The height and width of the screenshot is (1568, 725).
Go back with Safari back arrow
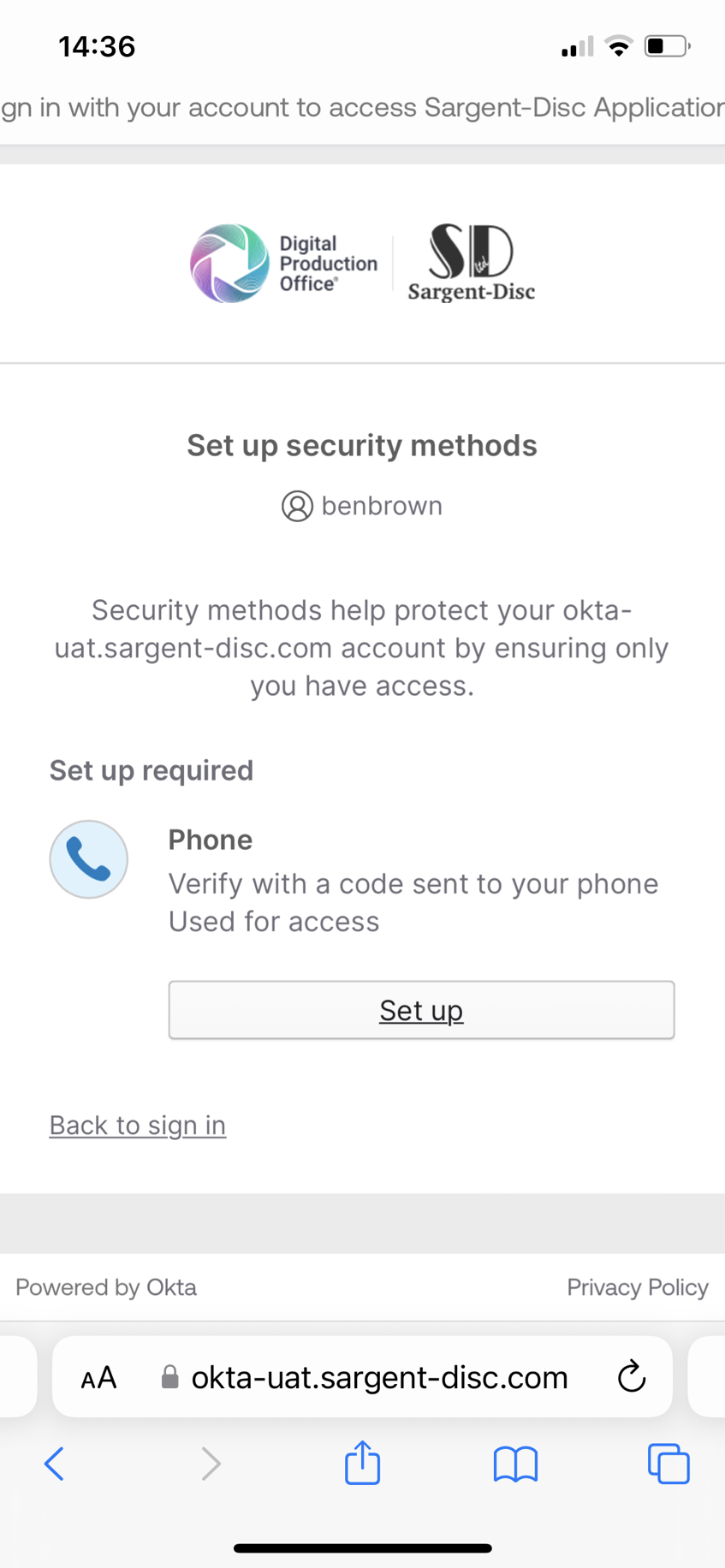click(54, 1464)
